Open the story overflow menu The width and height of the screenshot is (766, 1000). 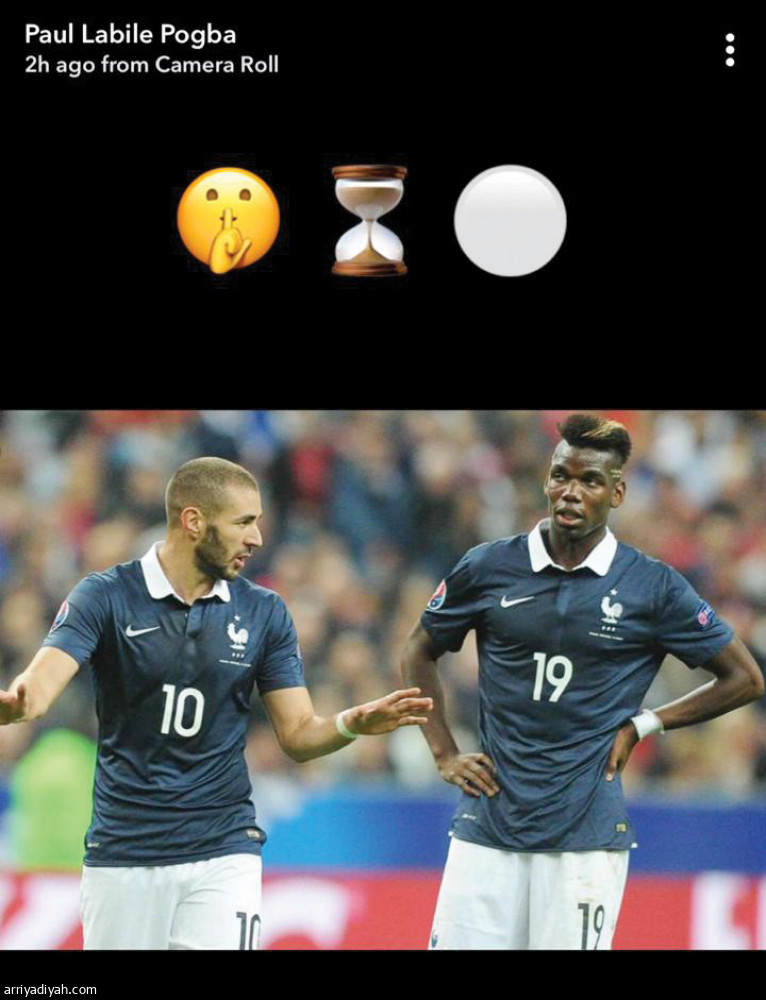(x=730, y=50)
